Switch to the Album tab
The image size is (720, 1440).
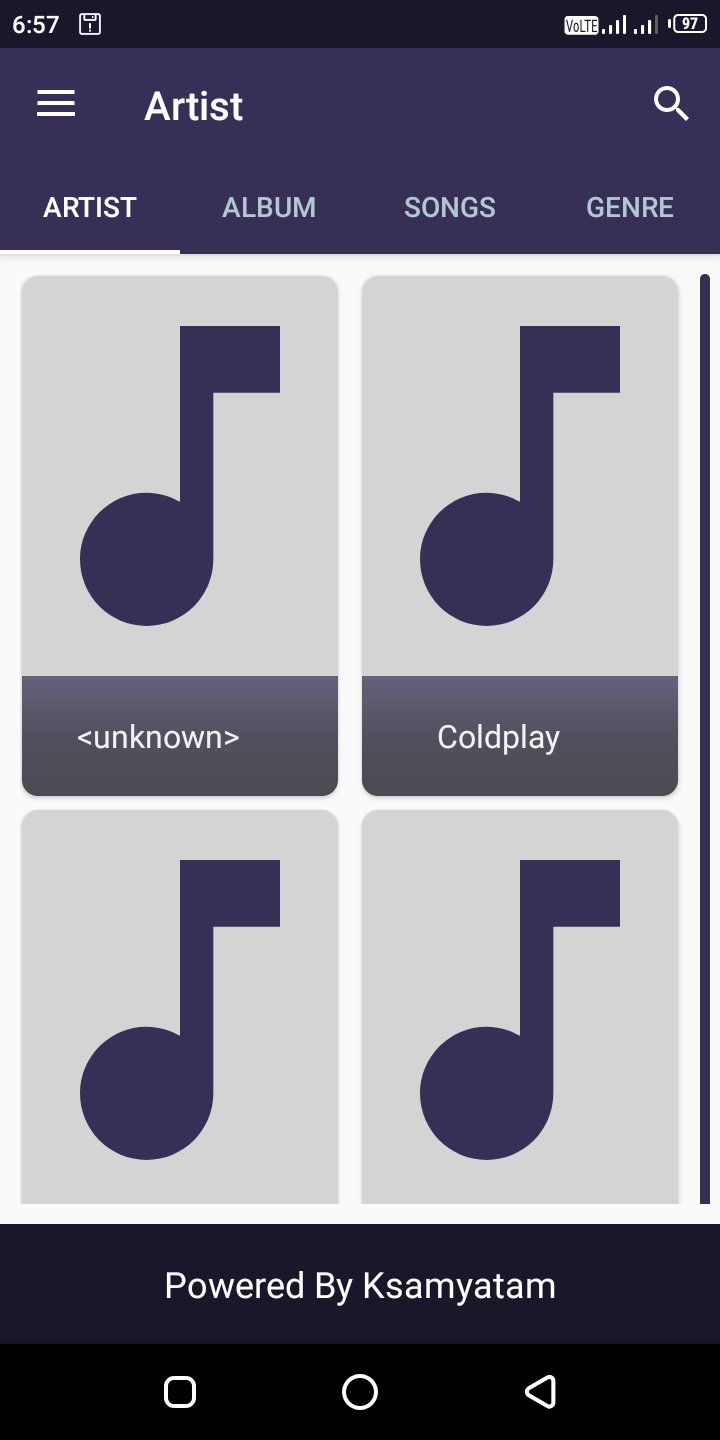[269, 207]
